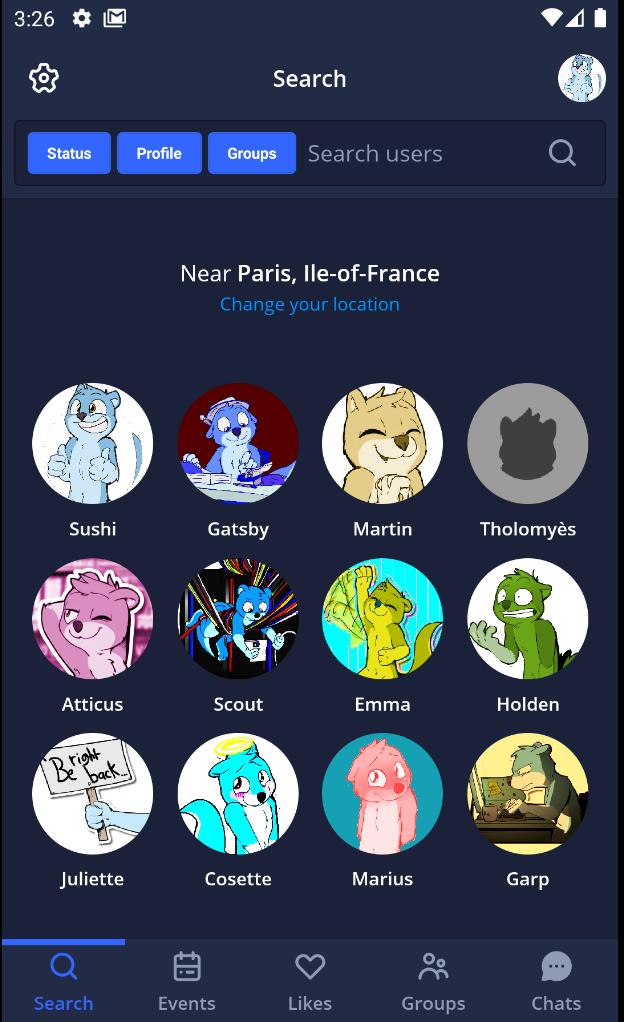View Atticus's profile
The image size is (624, 1022).
[x=93, y=618]
